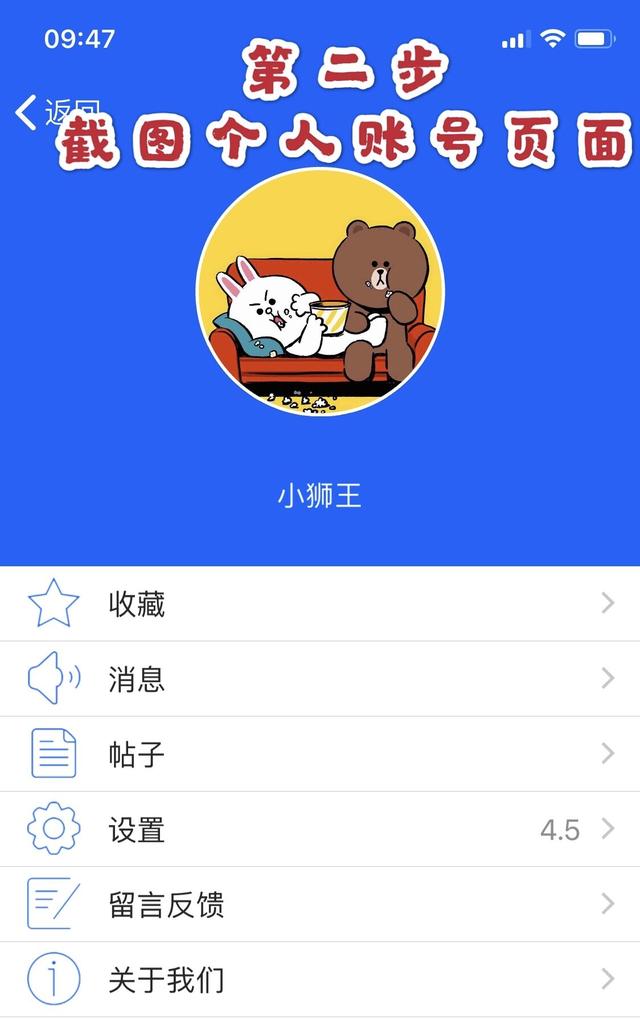
Task: Open 设置 settings
Action: pyautogui.click(x=320, y=829)
